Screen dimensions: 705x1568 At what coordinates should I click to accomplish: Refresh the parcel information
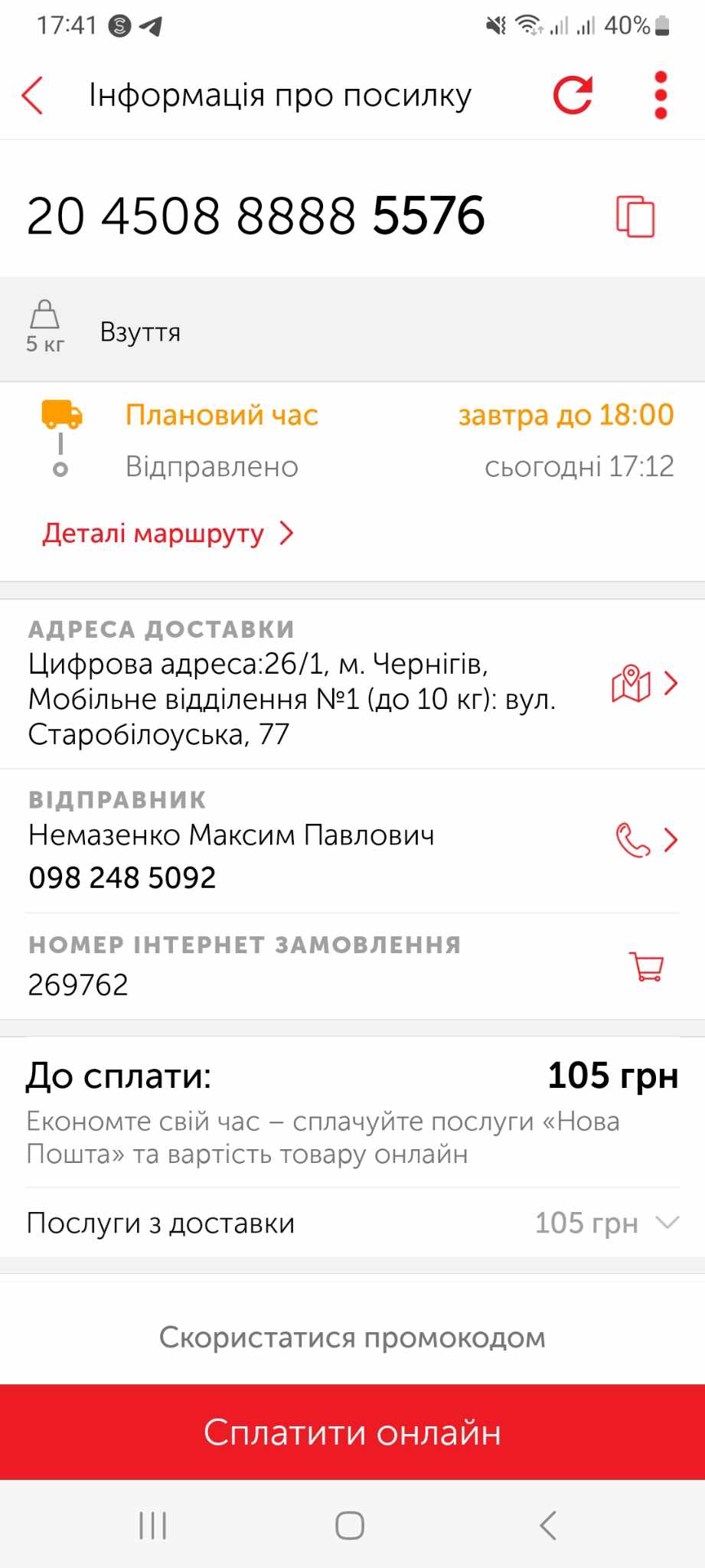[x=573, y=96]
